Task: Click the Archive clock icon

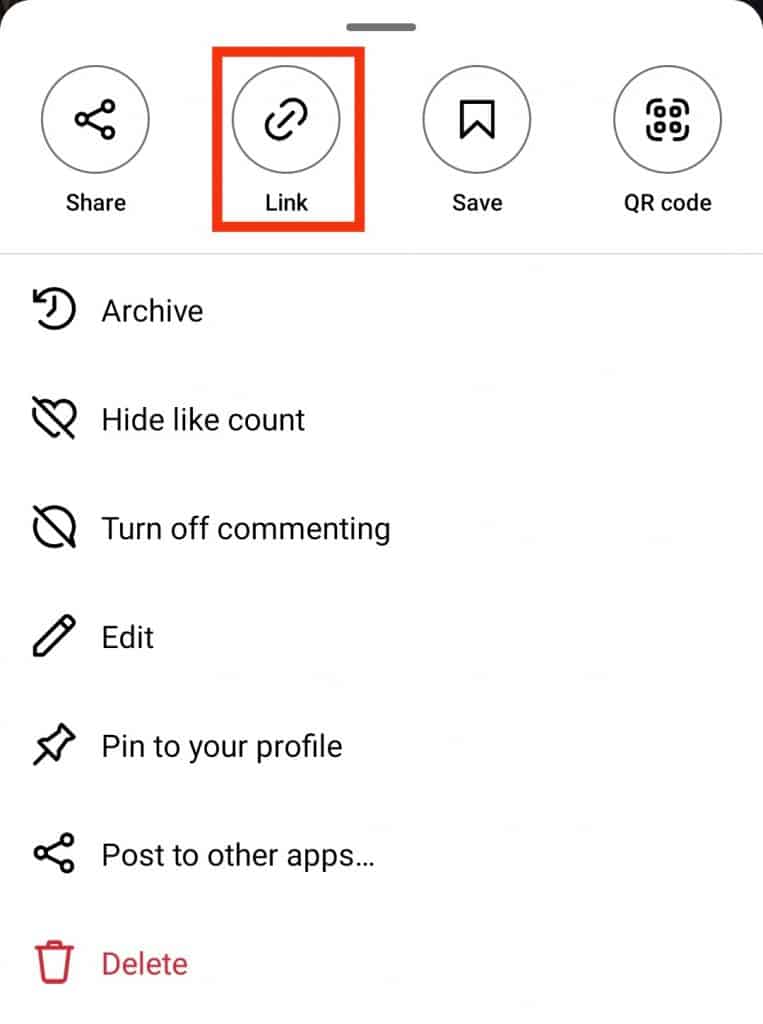Action: pos(52,310)
